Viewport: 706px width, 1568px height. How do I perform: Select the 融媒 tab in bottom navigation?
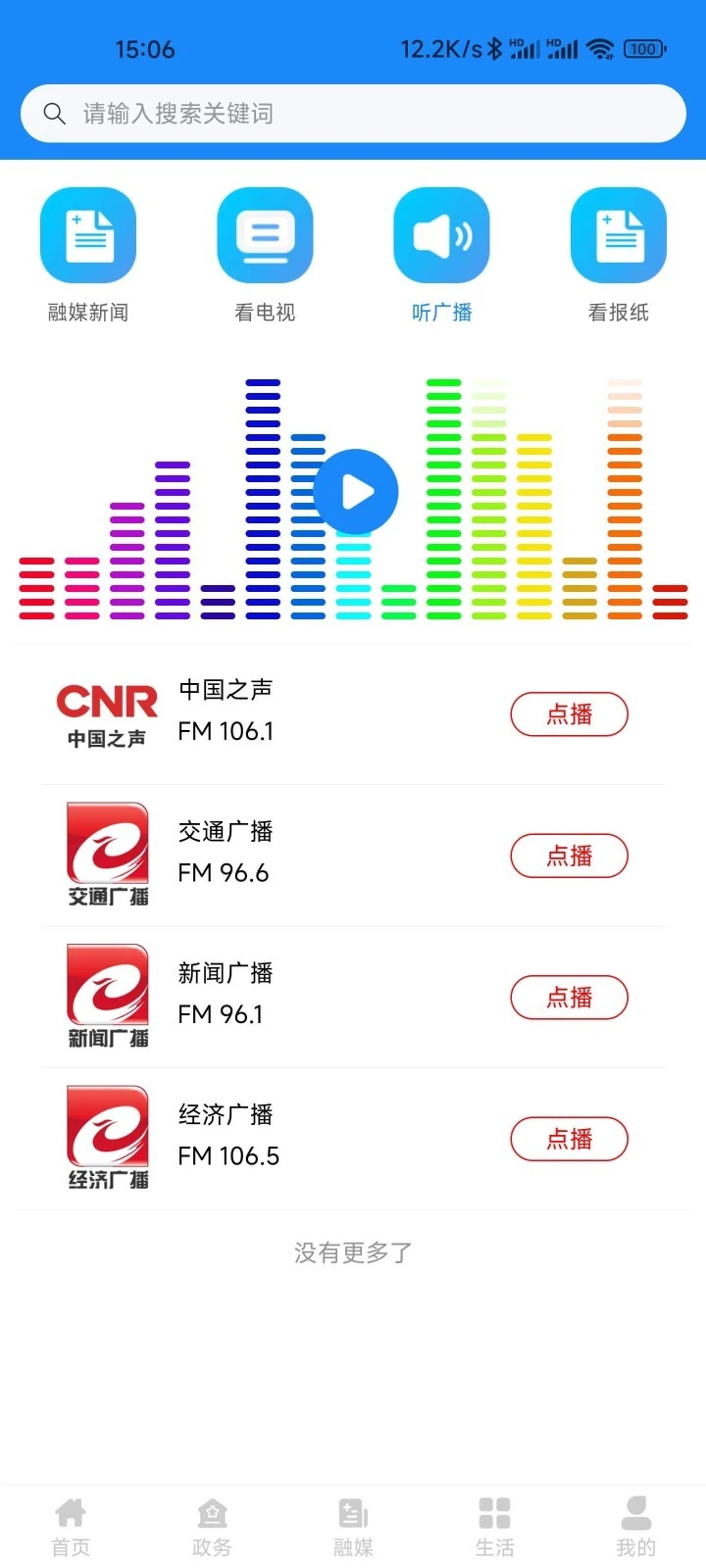point(353,1524)
